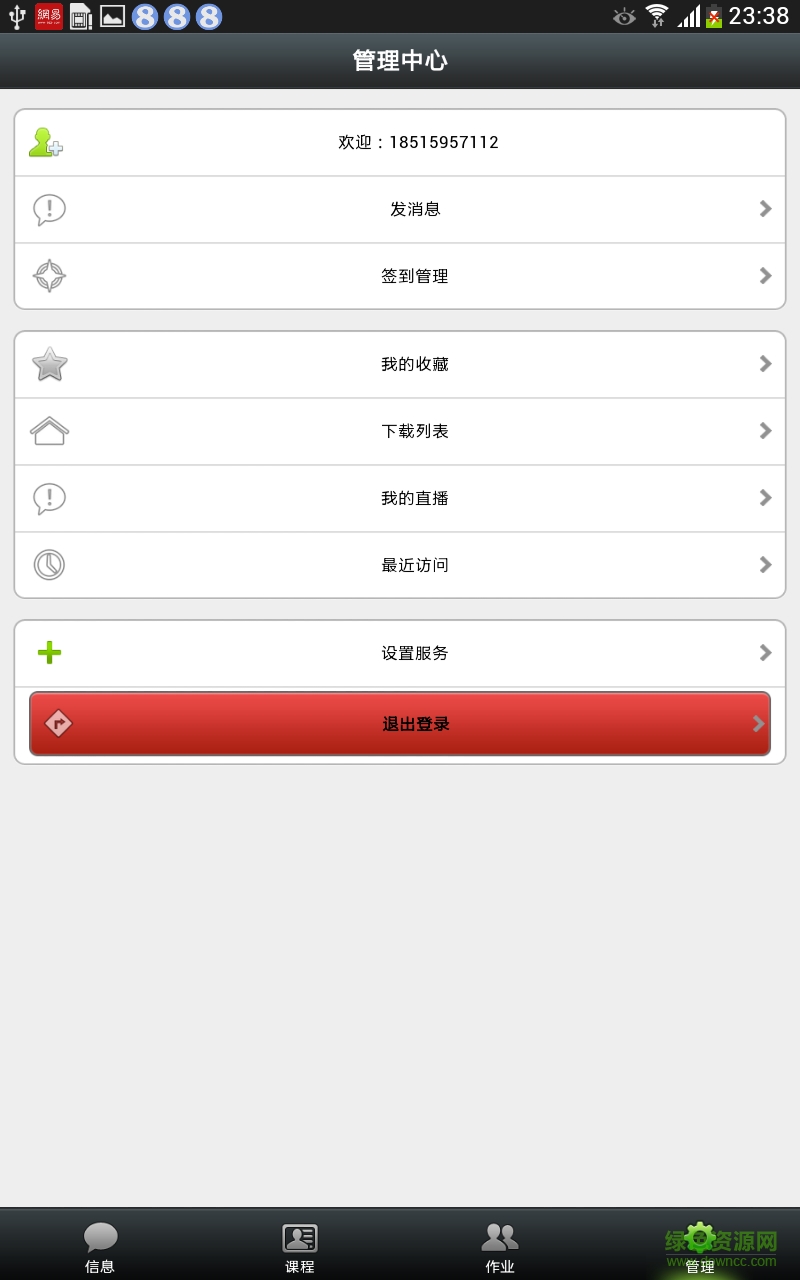This screenshot has width=800, height=1280.
Task: Tap the Wi-Fi status bar icon
Action: [x=658, y=15]
